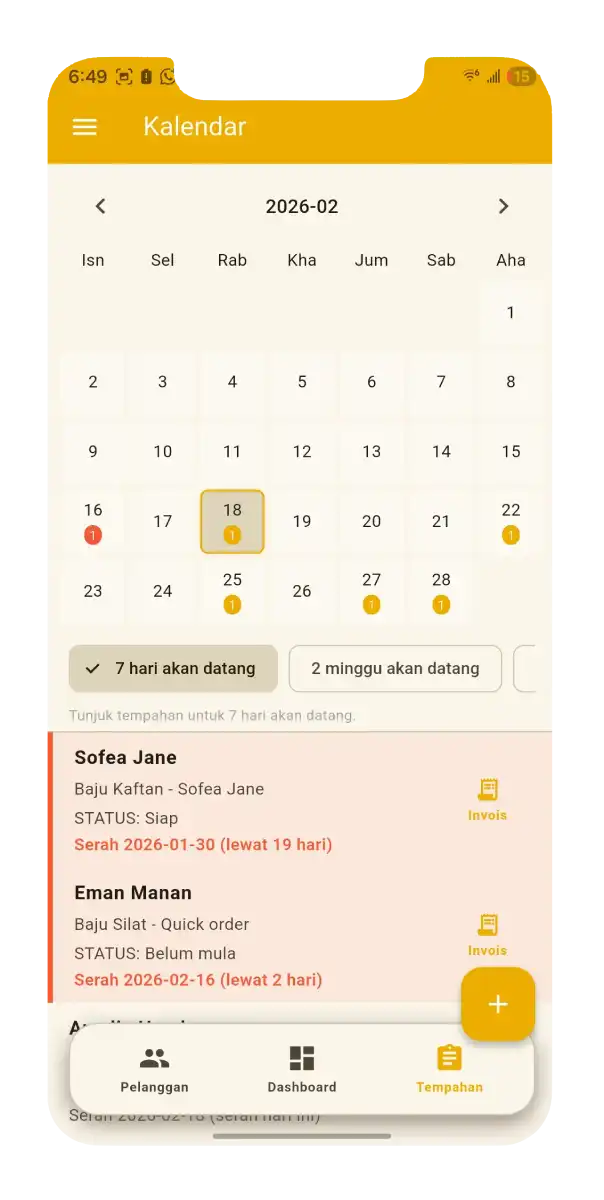
Task: Open the hamburger drawer menu
Action: pyautogui.click(x=85, y=127)
